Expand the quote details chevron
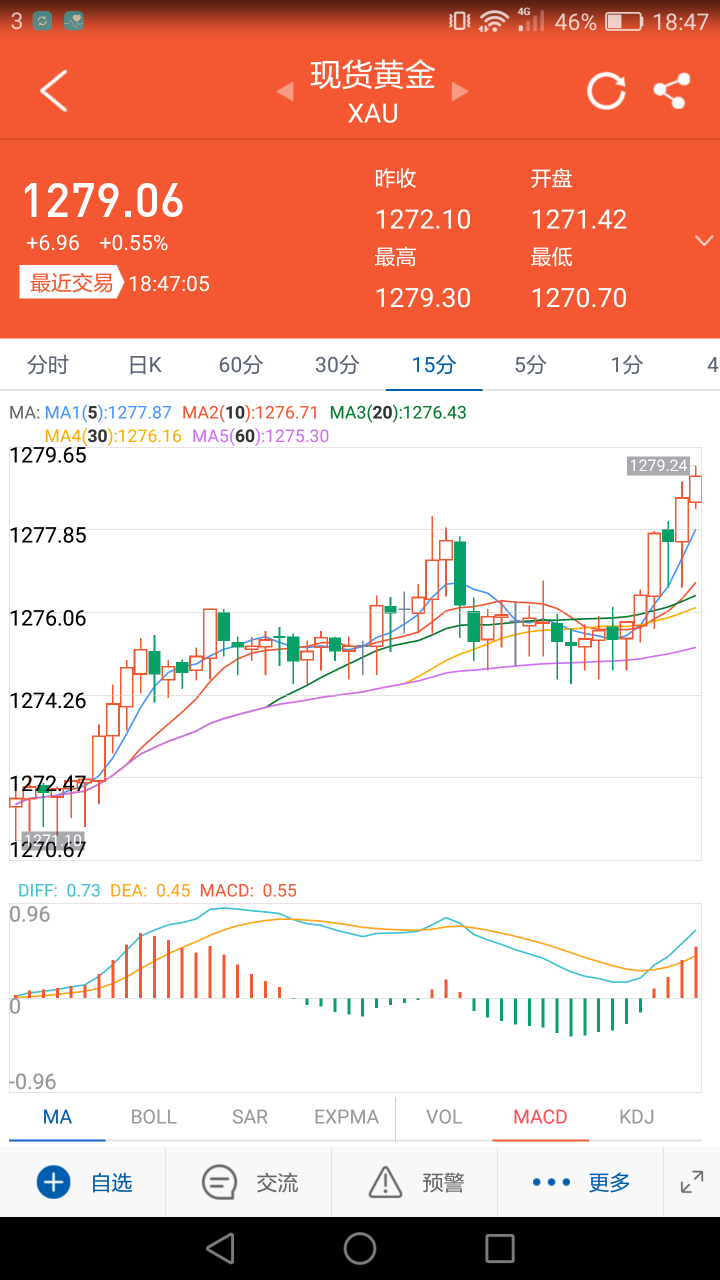The width and height of the screenshot is (720, 1280). (x=704, y=241)
